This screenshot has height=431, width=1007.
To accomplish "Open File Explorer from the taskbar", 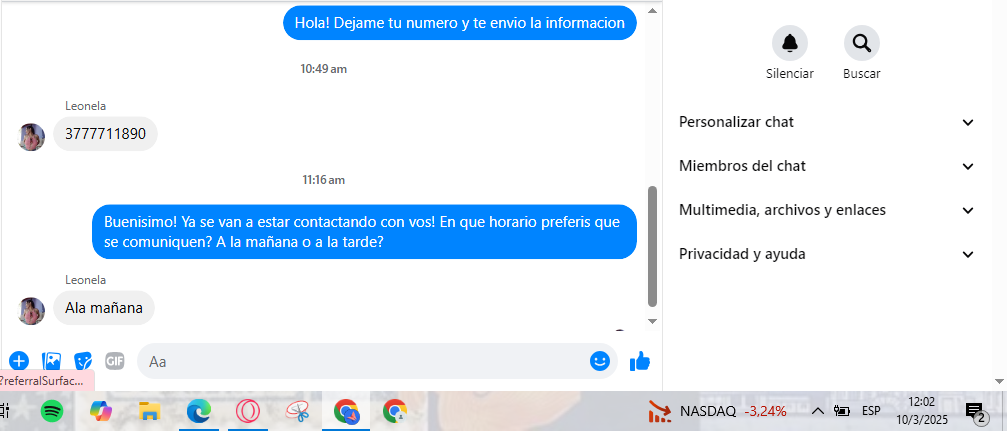I will tap(150, 410).
